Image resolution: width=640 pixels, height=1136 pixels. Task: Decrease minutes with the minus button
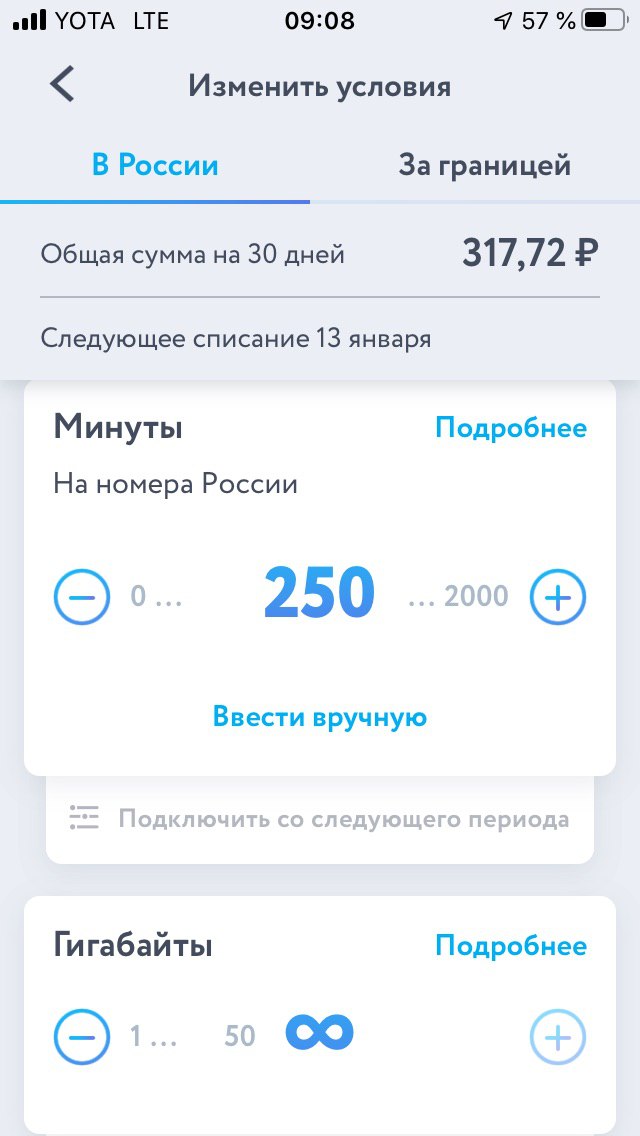pos(82,597)
